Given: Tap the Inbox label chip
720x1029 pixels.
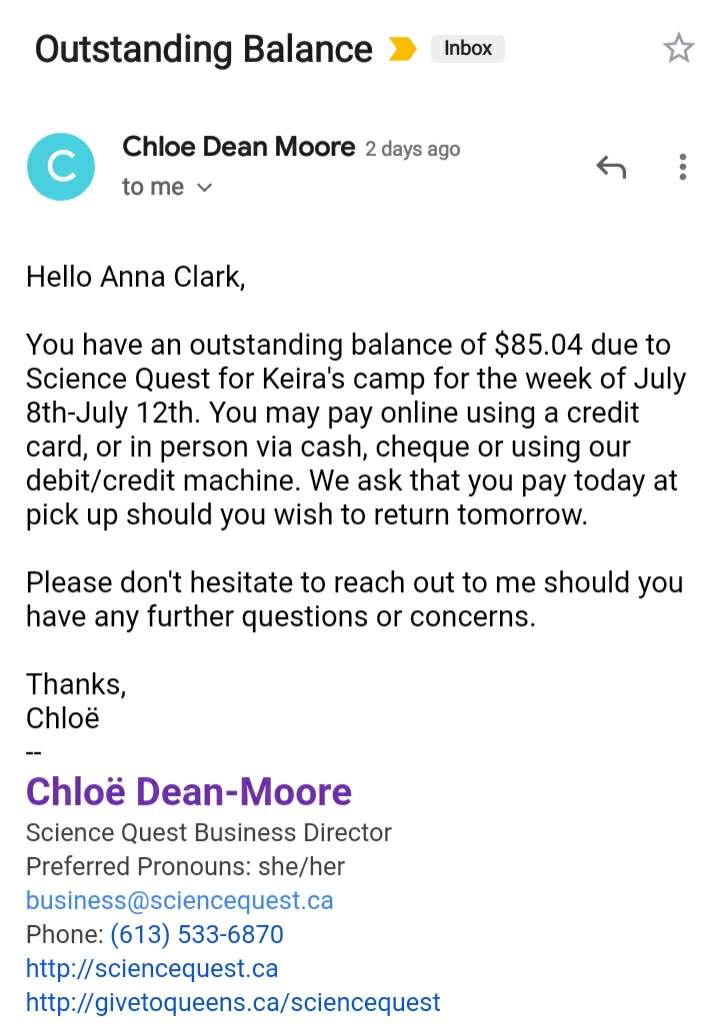Looking at the screenshot, I should click(467, 48).
